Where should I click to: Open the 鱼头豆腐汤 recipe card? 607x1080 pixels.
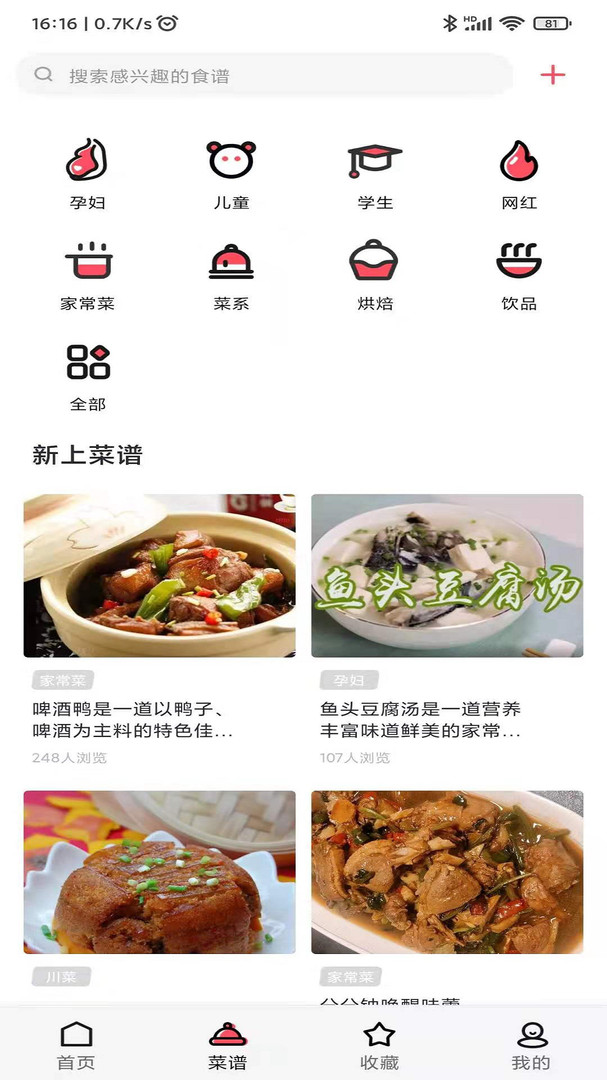point(447,630)
